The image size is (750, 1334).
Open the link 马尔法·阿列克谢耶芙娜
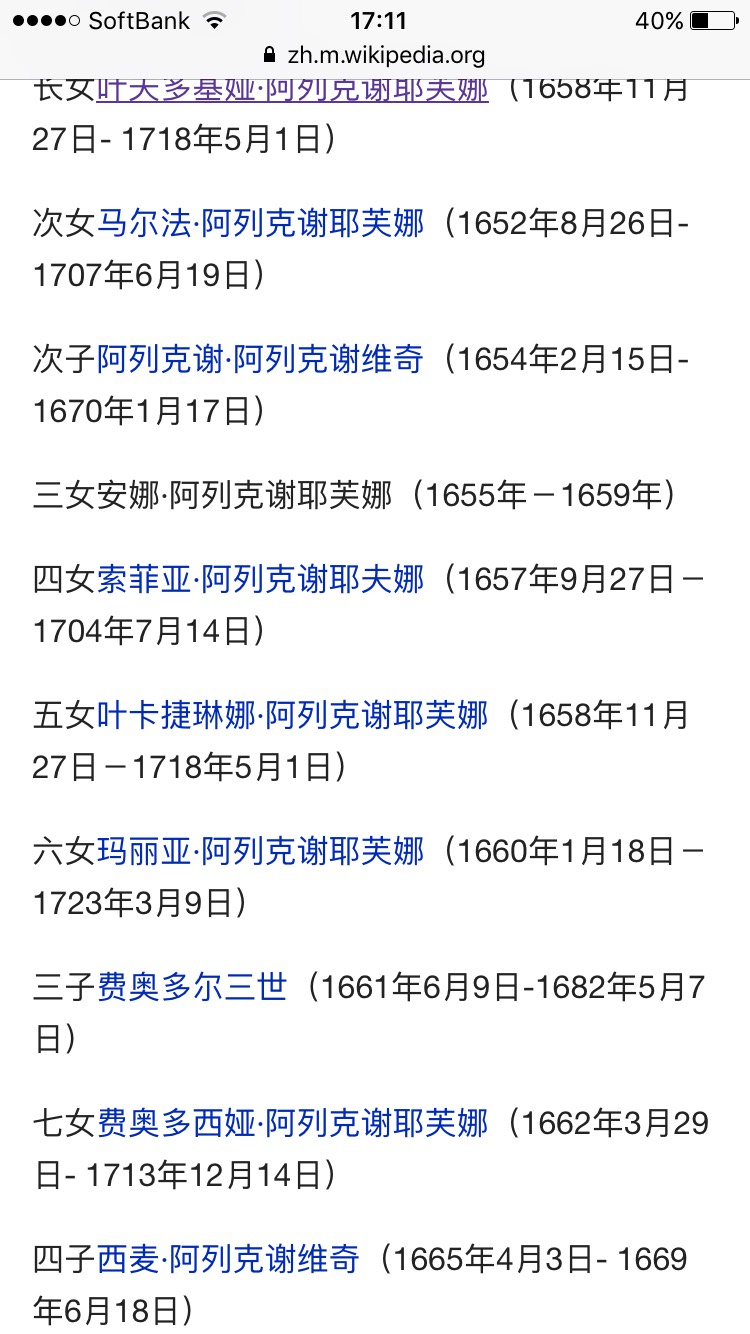tap(260, 222)
